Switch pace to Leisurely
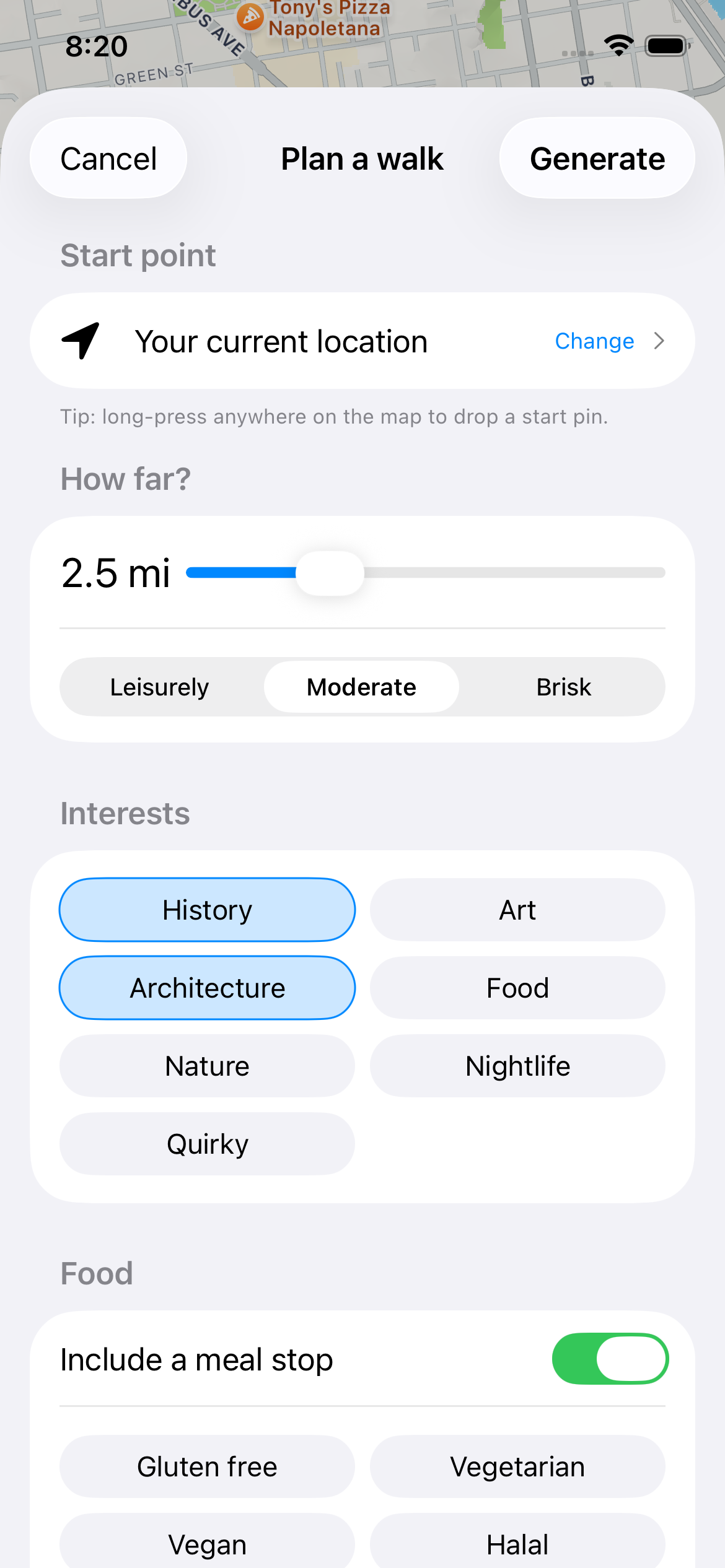Viewport: 725px width, 1568px height. point(160,686)
